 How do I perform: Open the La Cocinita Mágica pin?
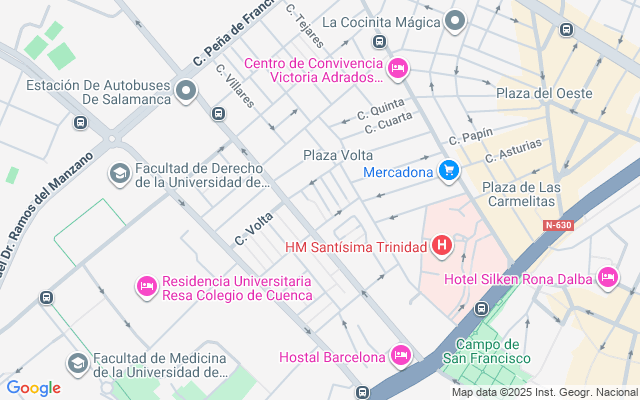456,20
